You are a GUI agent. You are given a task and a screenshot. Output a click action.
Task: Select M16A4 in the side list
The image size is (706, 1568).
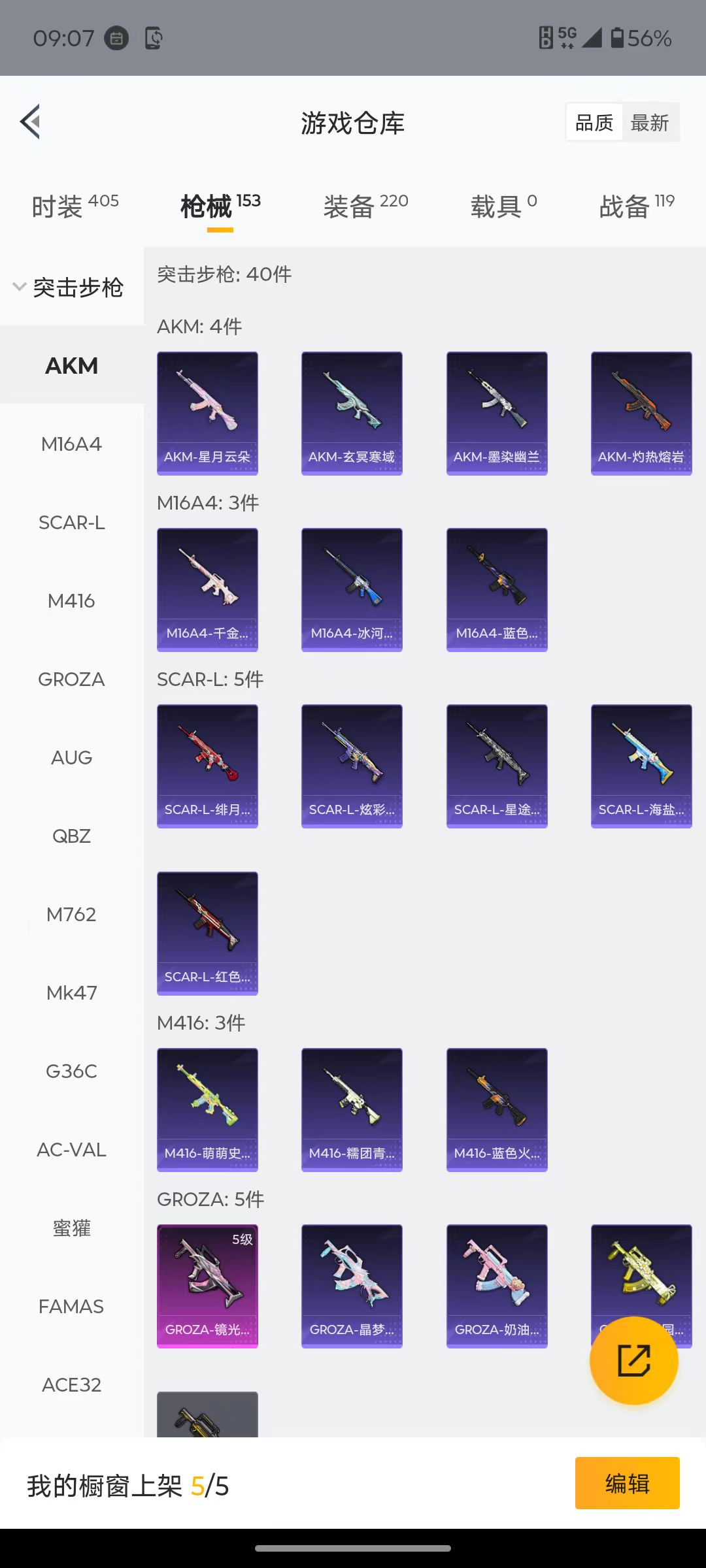pyautogui.click(x=71, y=444)
